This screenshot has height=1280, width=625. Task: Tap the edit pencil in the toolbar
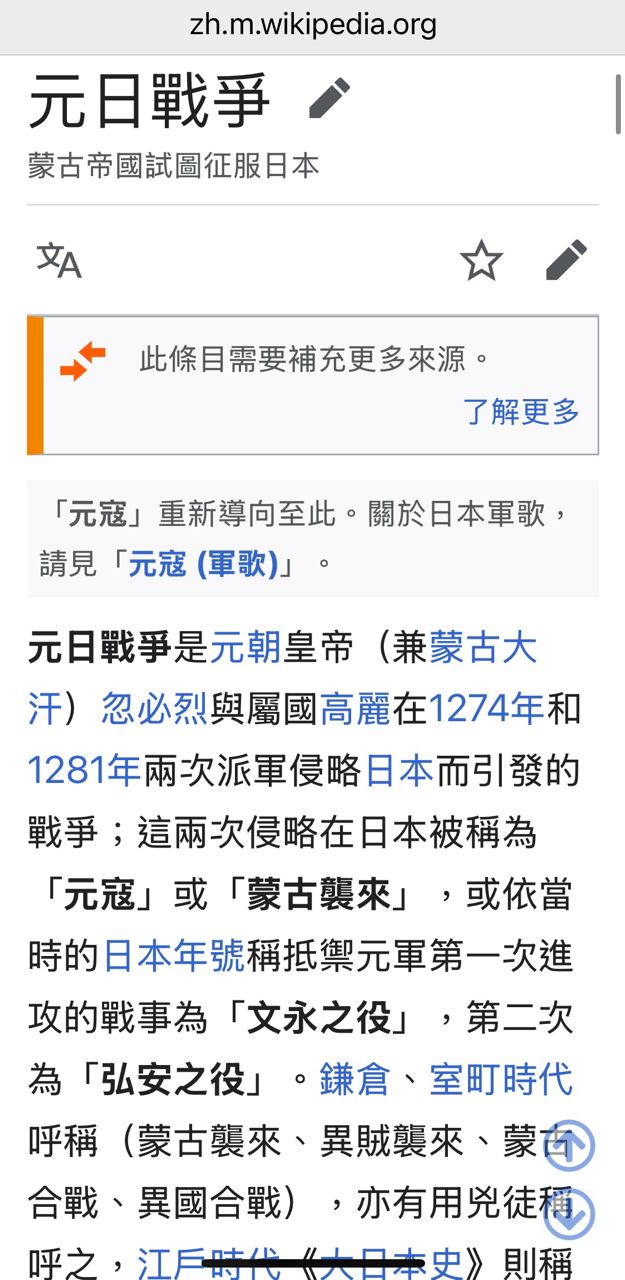[x=566, y=261]
